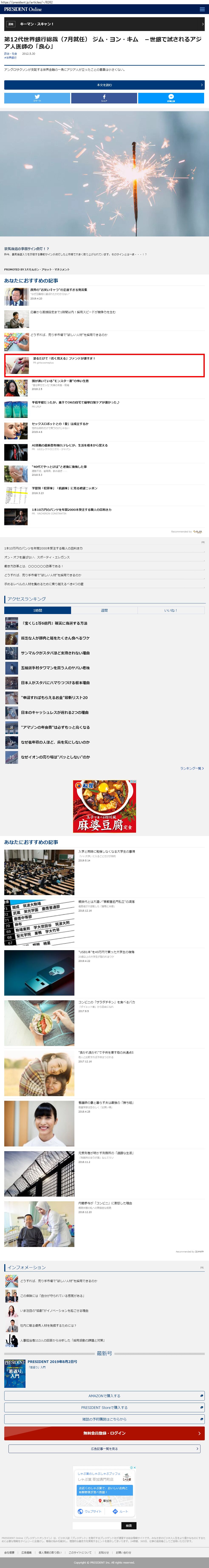The image size is (209, 1568).
Task: Open the キーマン・スキャン！ series bar
Action: (x=104, y=24)
